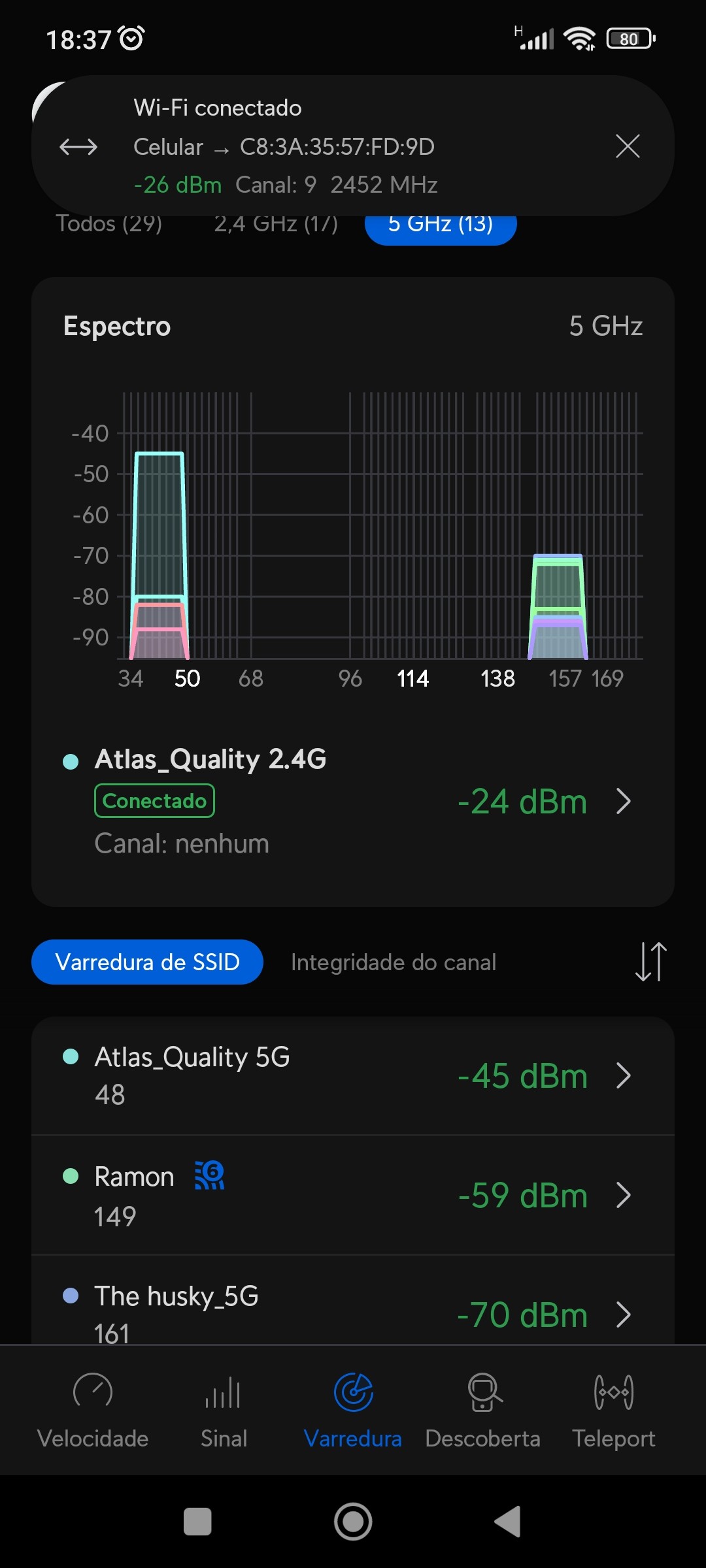706x1568 pixels.
Task: Open the Ramon network details
Action: point(353,1195)
